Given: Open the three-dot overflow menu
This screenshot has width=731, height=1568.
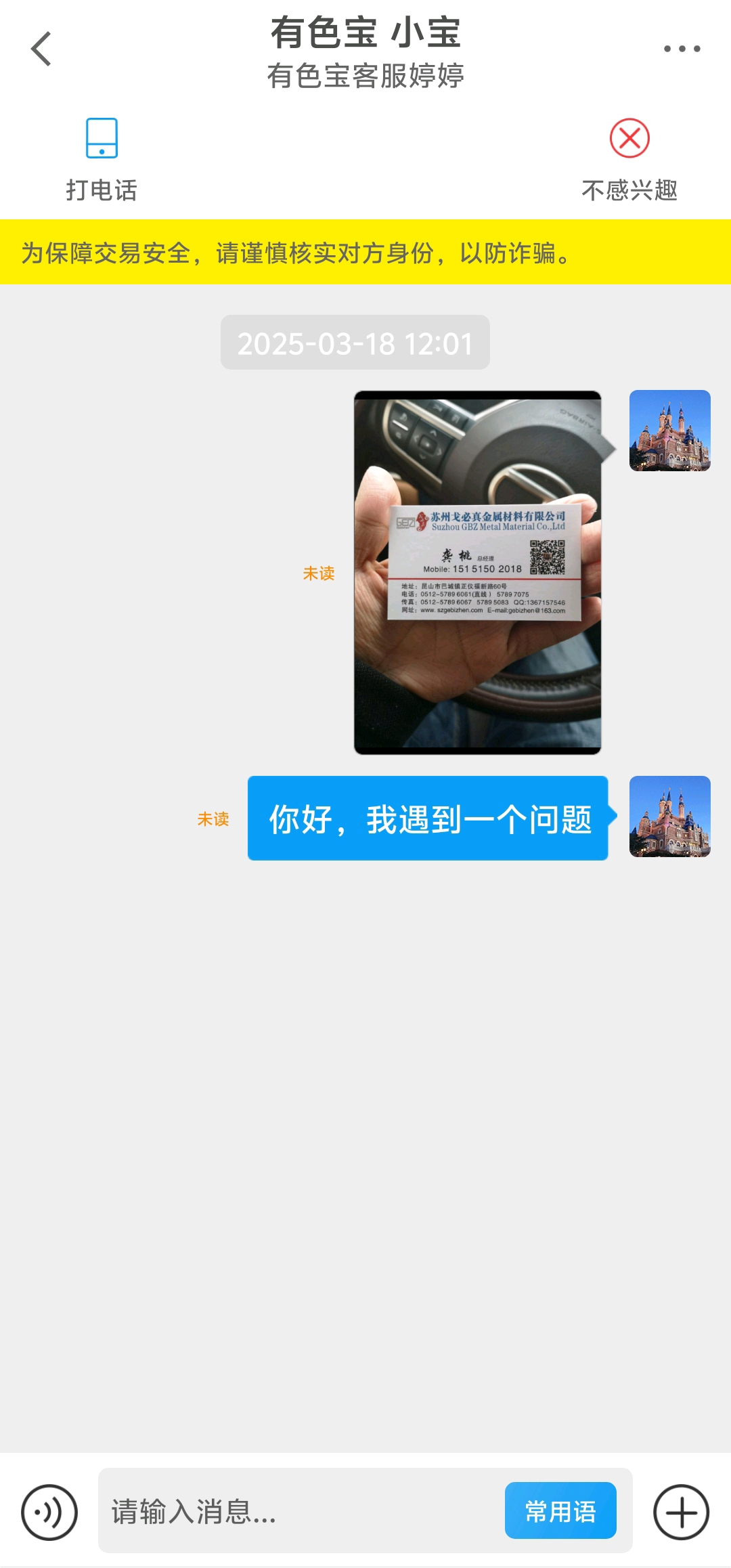Looking at the screenshot, I should [x=682, y=49].
